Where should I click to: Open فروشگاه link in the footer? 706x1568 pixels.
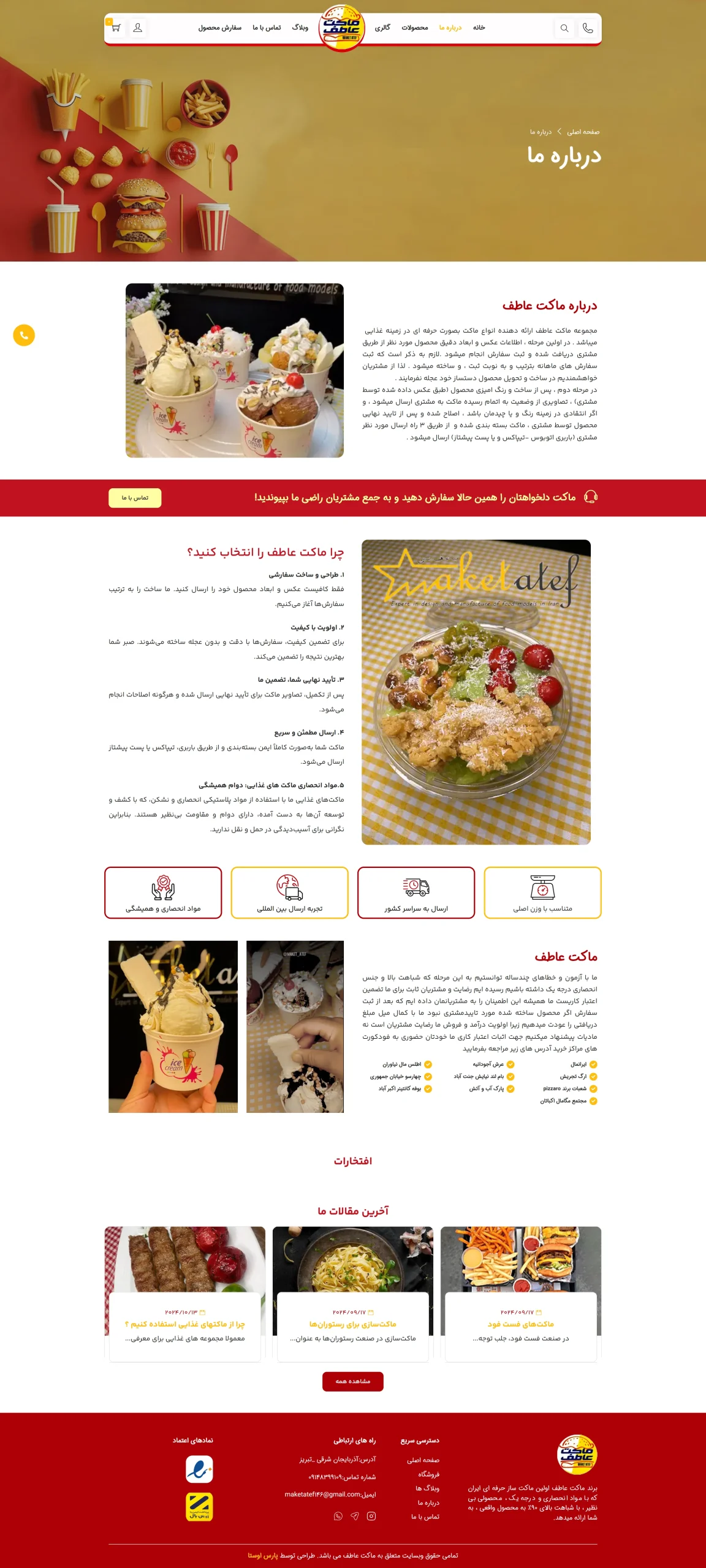429,1474
